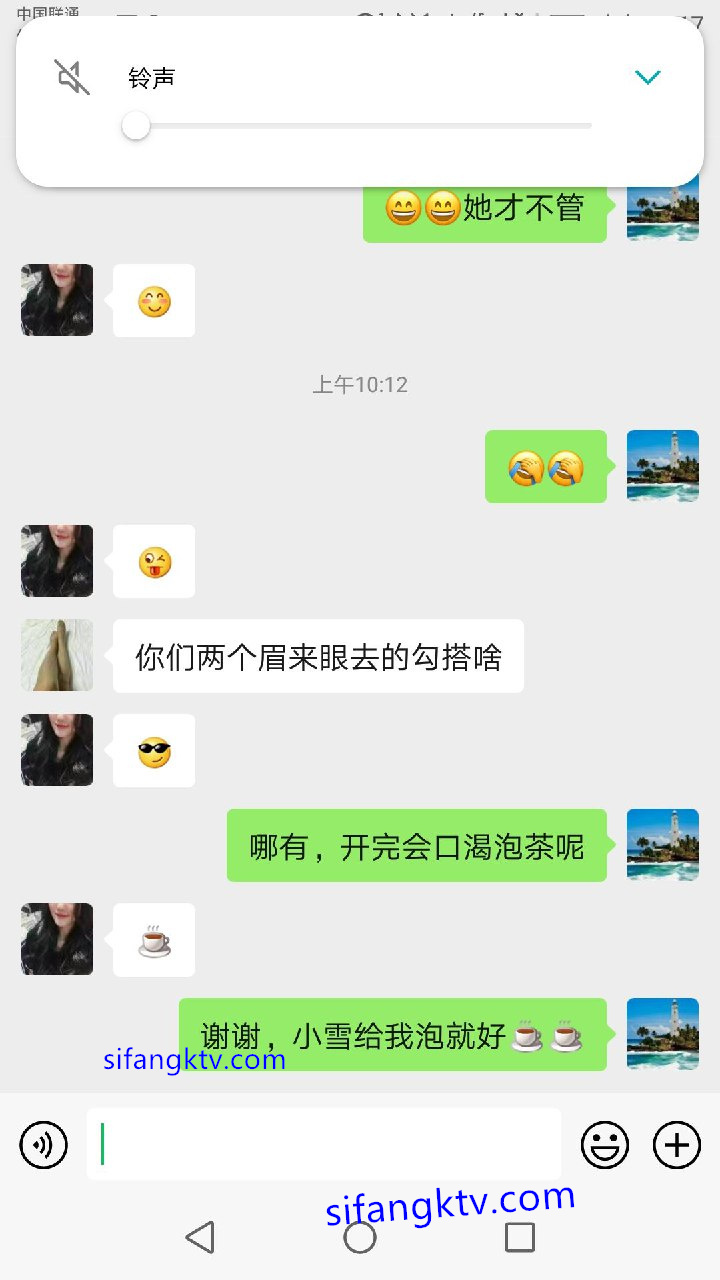720x1280 pixels.
Task: Open avatar beside 你们两个眉来眼去的勾搭啥
Action: (x=57, y=655)
